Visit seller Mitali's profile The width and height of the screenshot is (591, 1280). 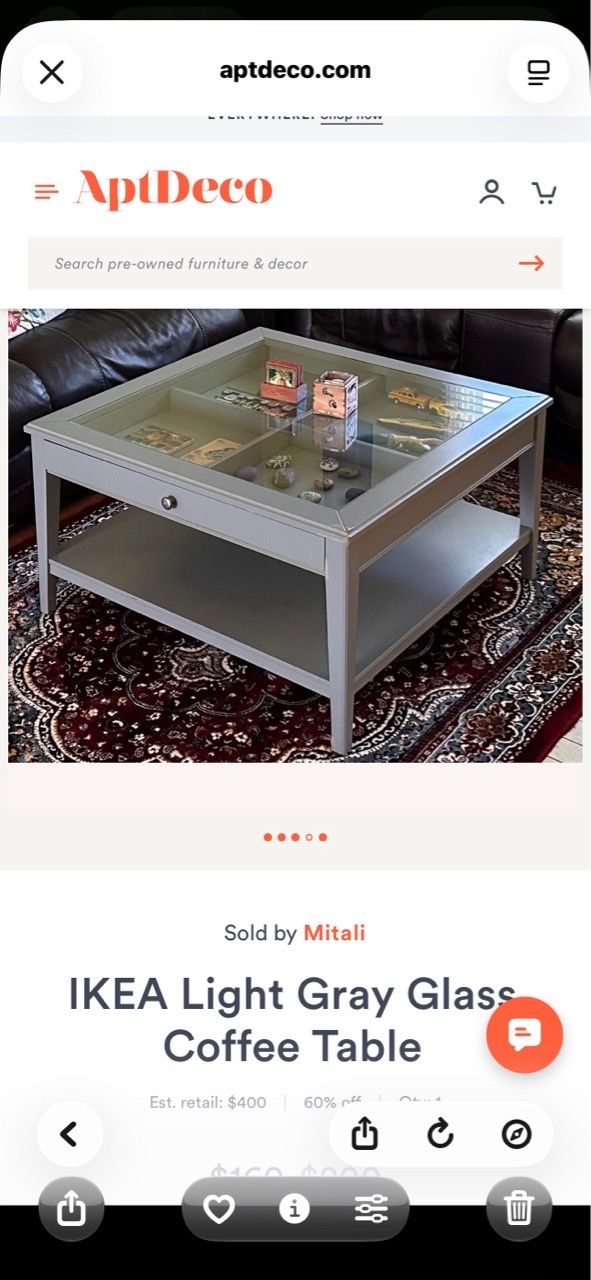point(334,933)
